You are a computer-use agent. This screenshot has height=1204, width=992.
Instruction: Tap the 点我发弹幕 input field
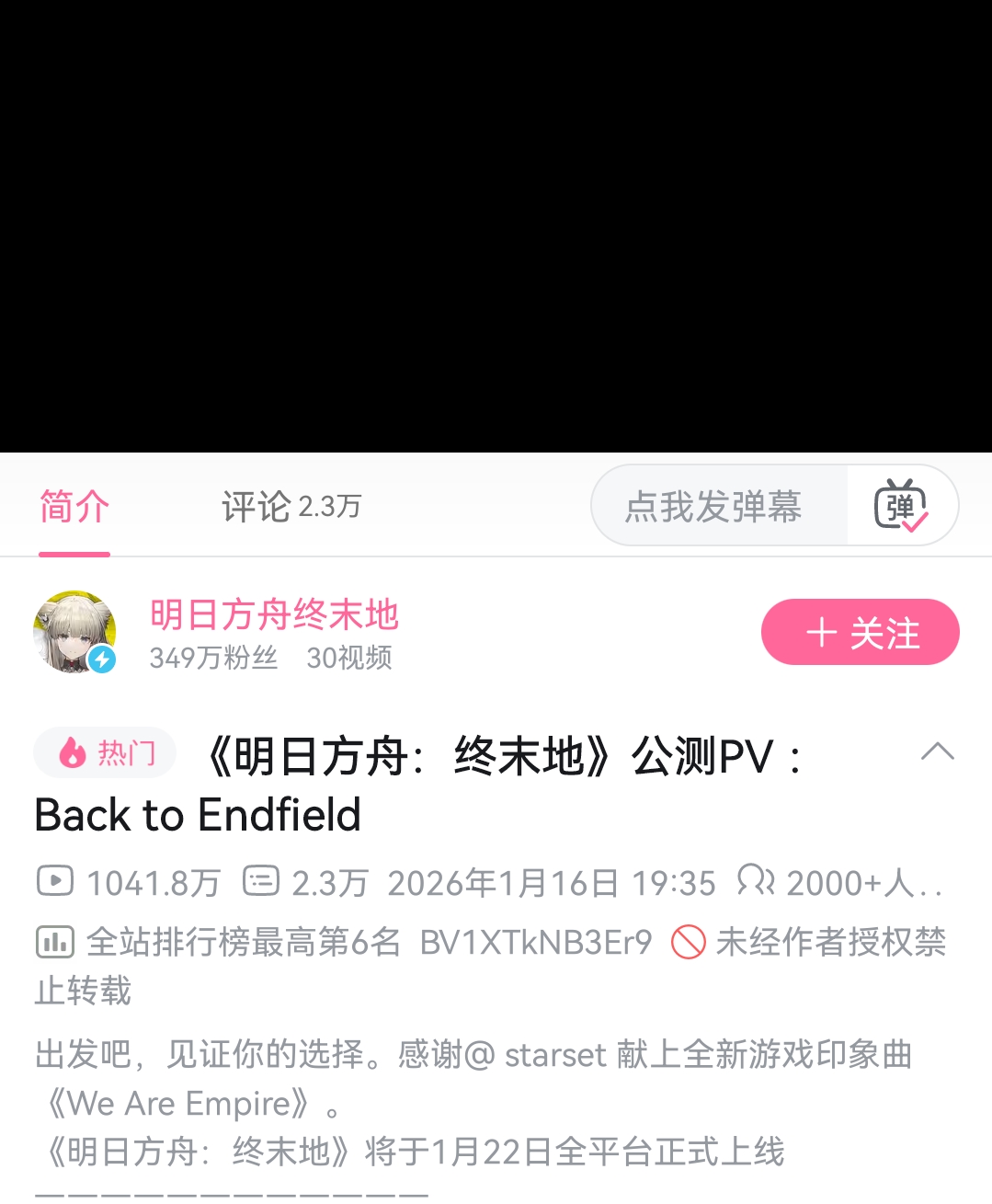point(713,507)
